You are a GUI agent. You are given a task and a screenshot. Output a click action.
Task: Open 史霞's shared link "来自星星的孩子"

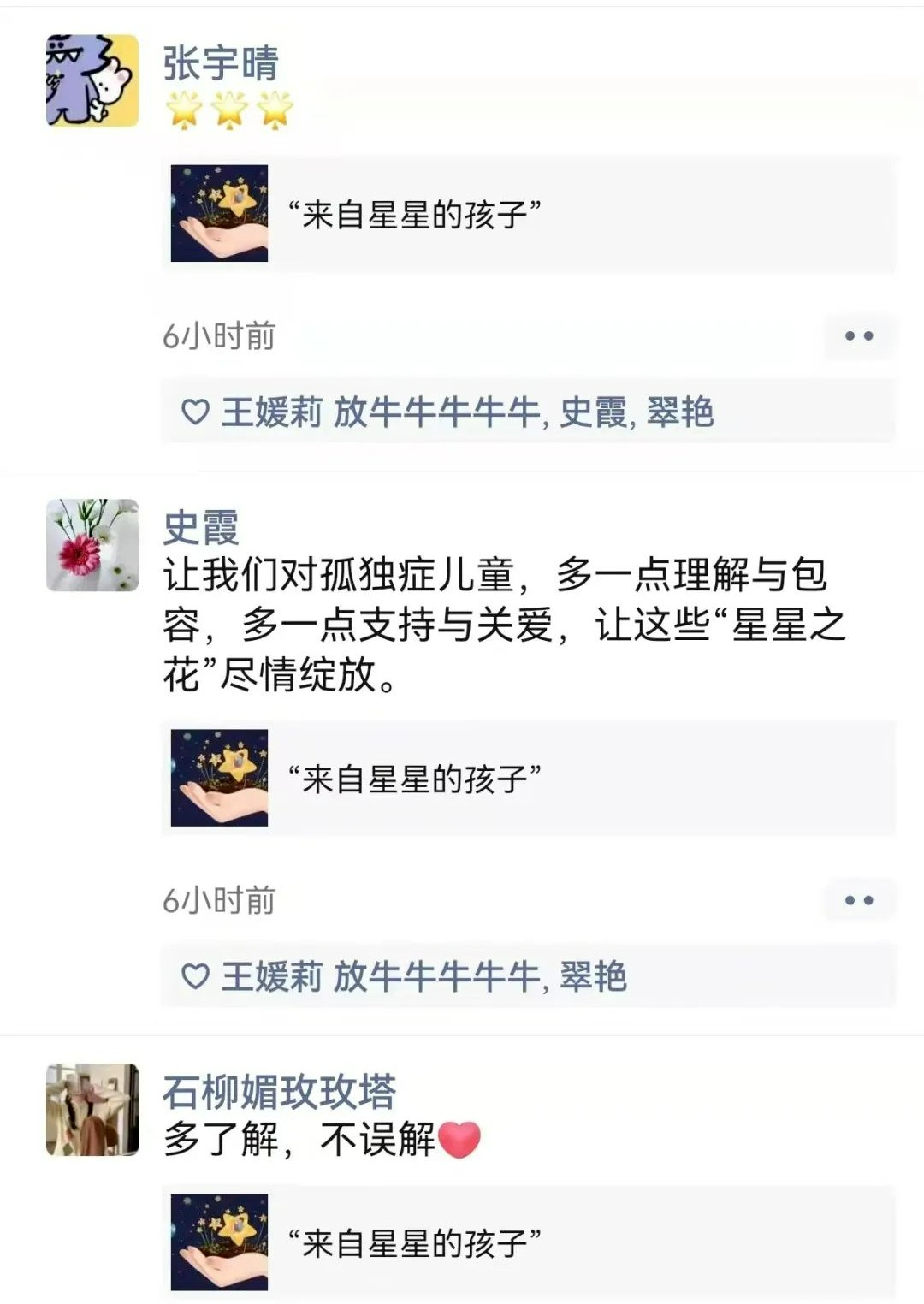coord(528,779)
